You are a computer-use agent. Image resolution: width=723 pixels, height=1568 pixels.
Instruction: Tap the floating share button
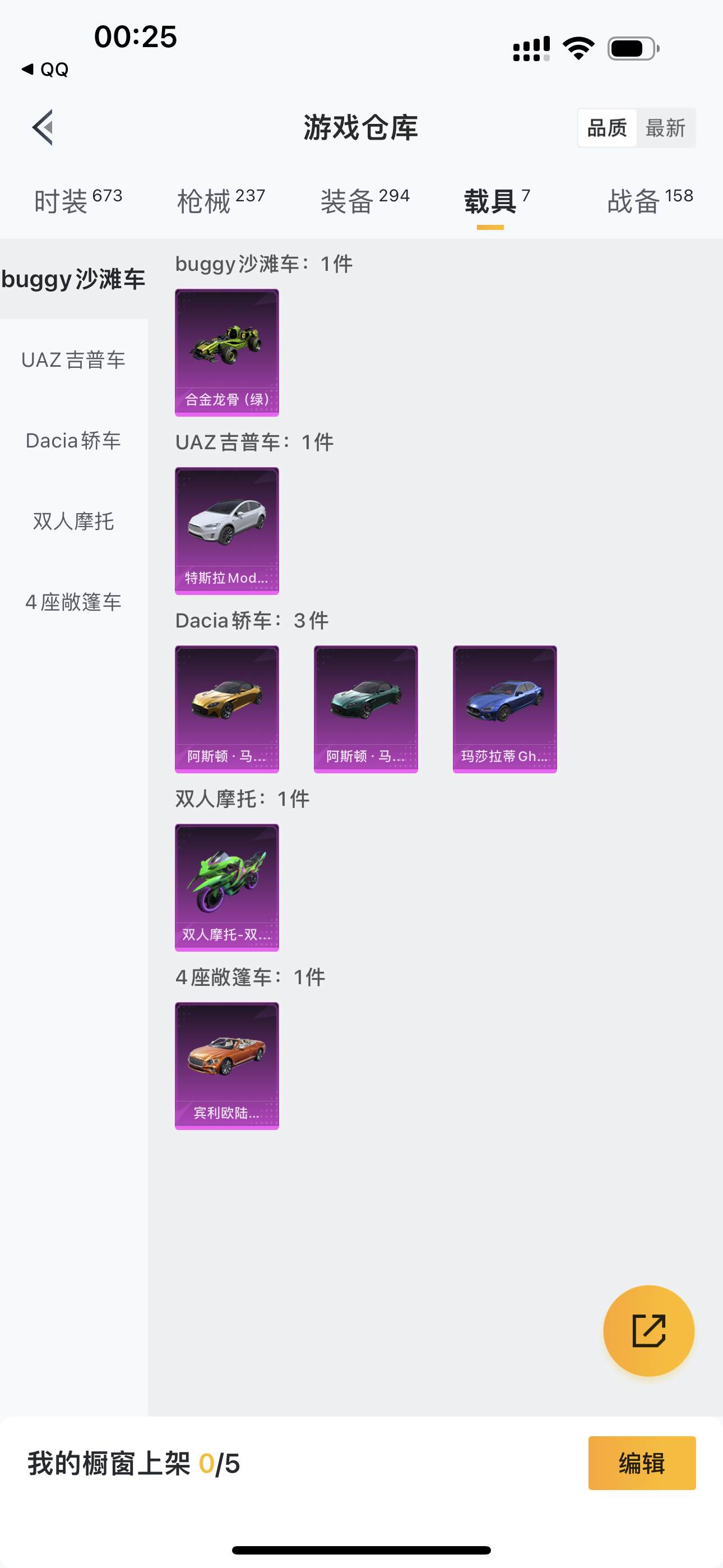648,1330
